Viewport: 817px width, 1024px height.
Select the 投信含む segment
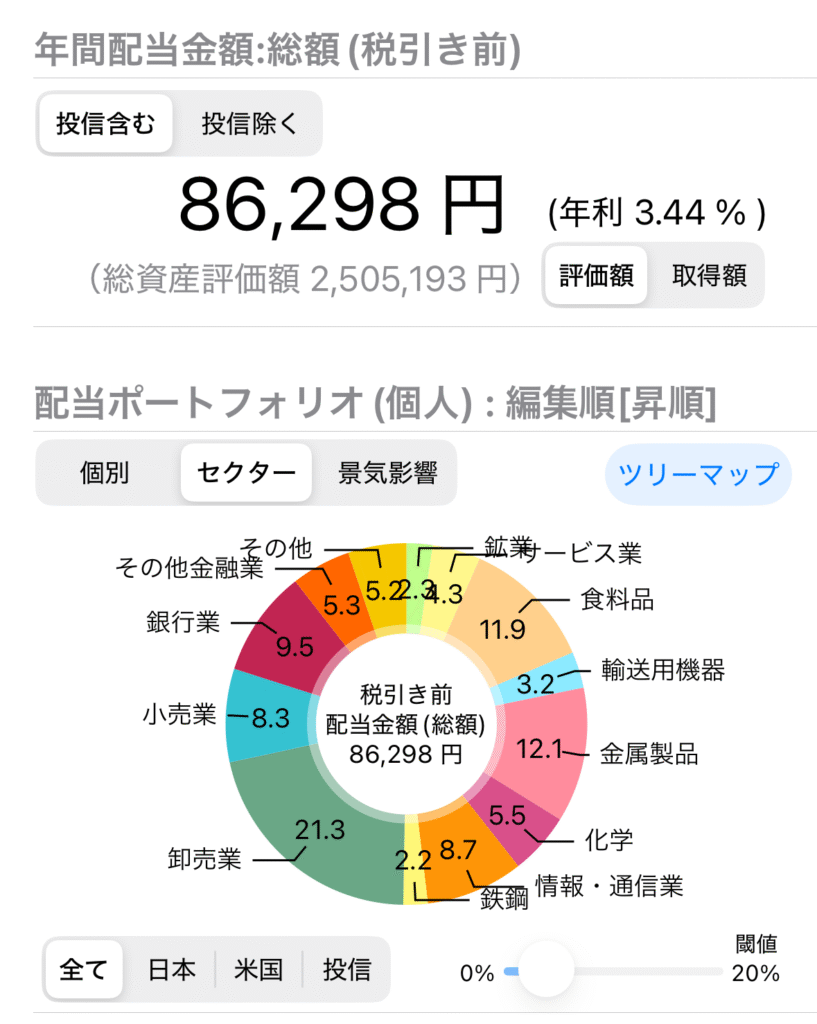(x=106, y=124)
